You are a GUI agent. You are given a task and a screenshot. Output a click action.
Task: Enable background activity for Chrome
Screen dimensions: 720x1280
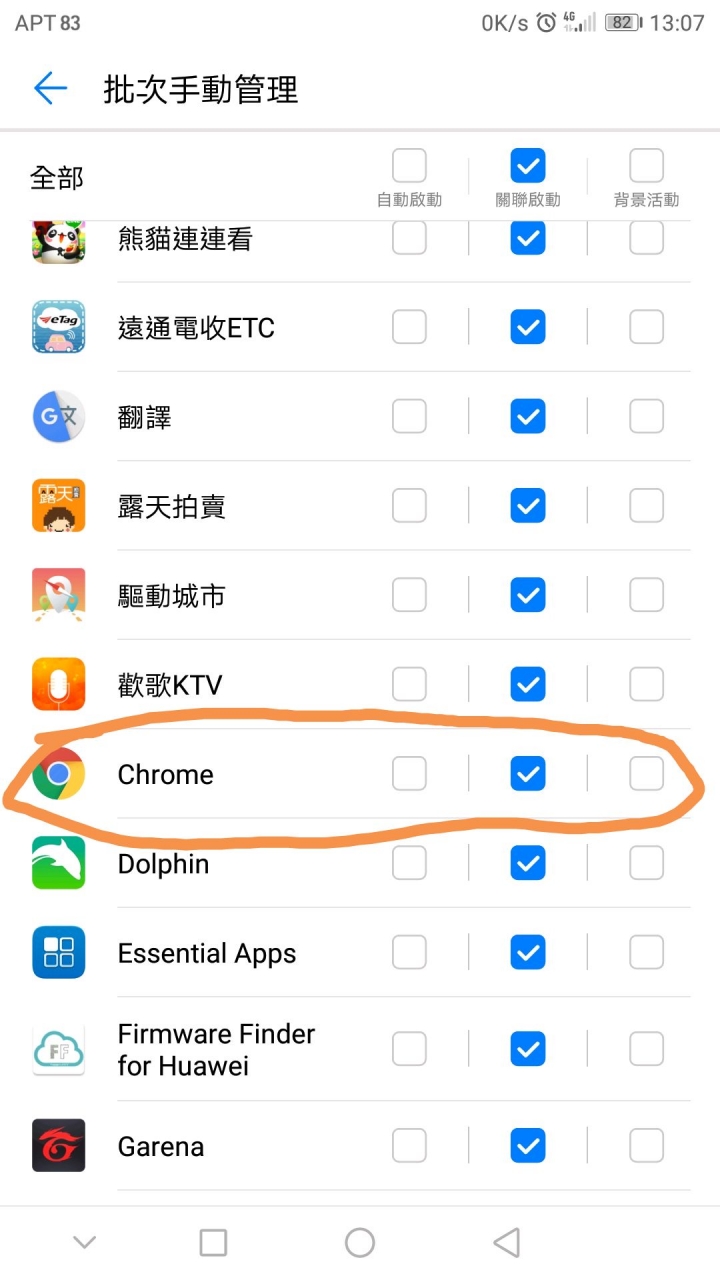pyautogui.click(x=646, y=774)
